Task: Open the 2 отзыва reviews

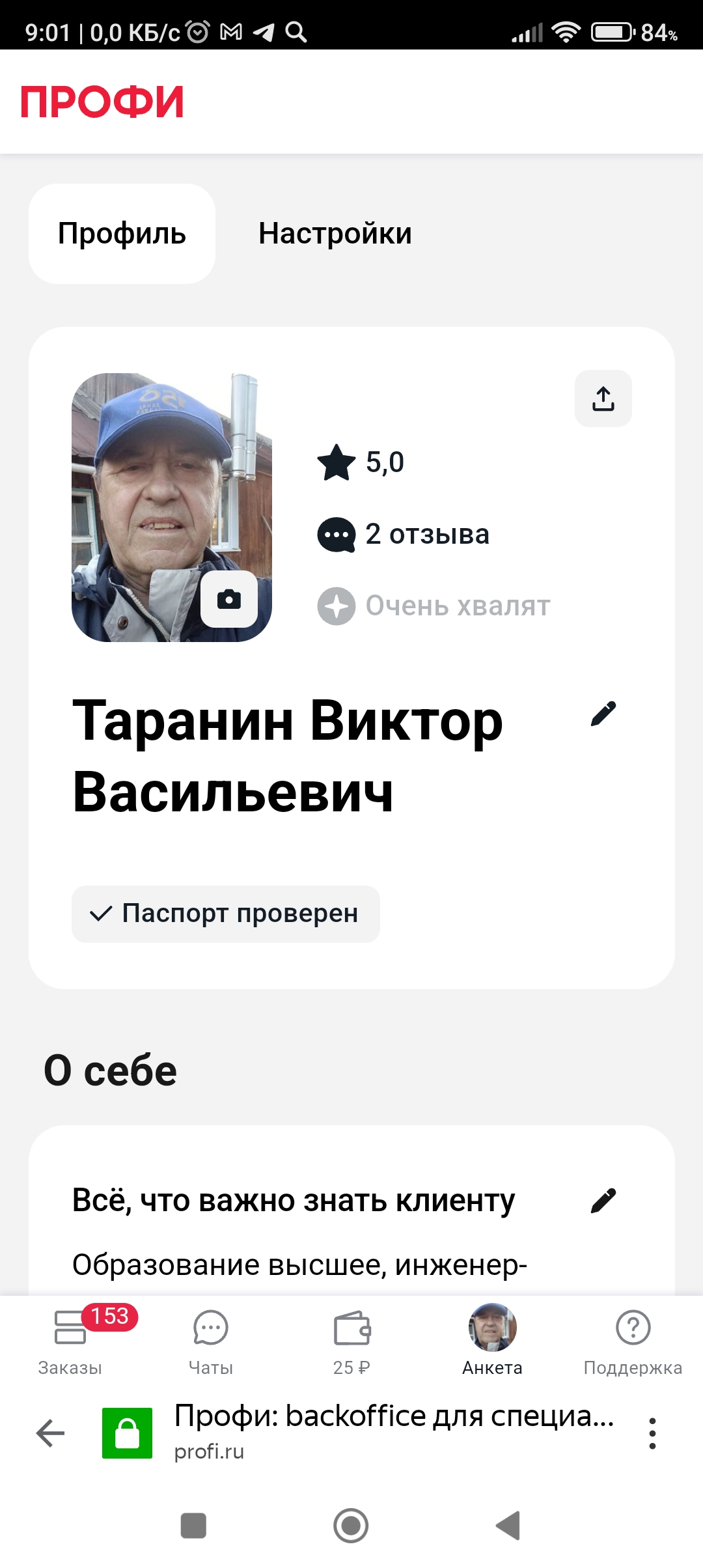Action: coord(426,535)
